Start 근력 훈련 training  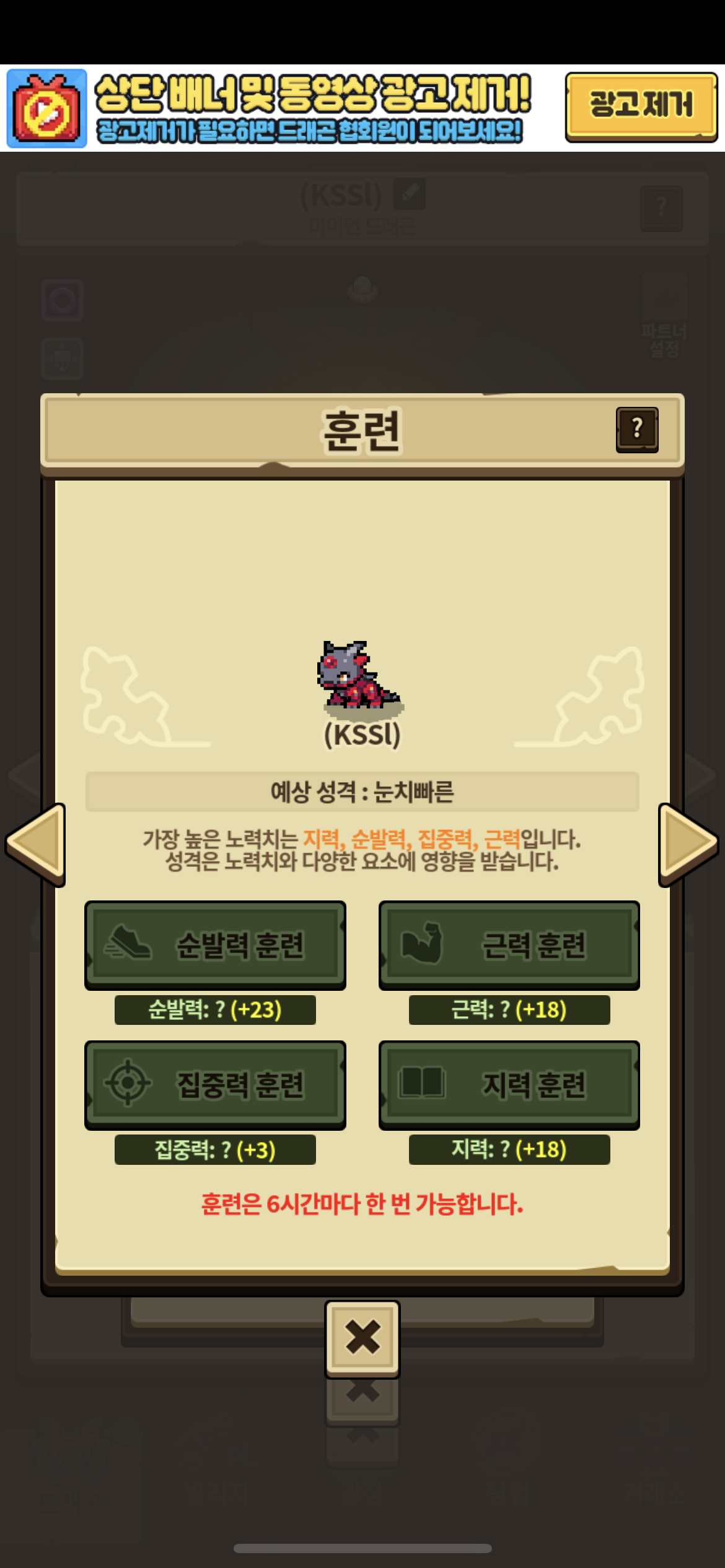coord(509,945)
